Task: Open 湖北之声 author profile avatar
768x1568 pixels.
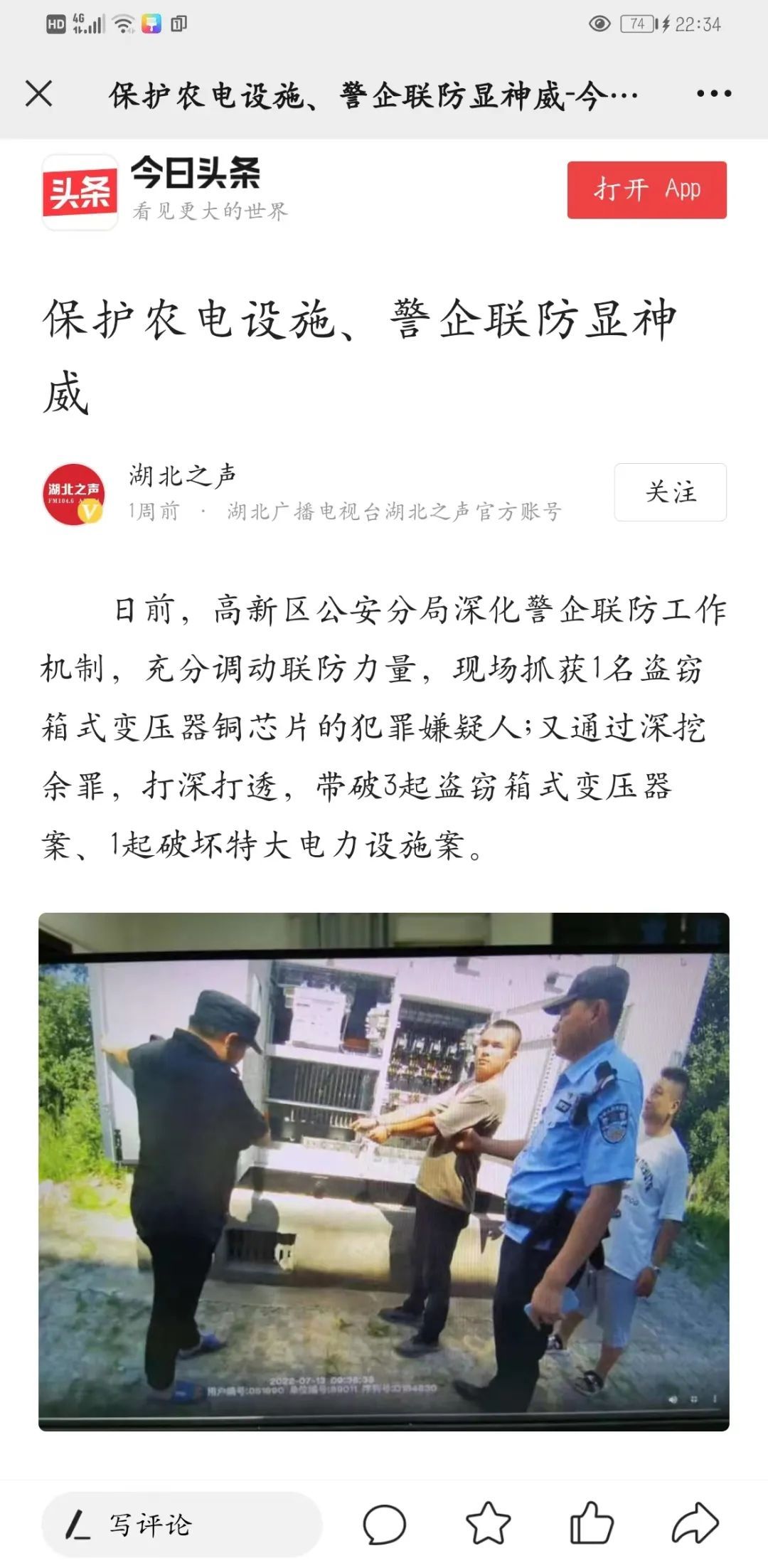Action: click(73, 494)
